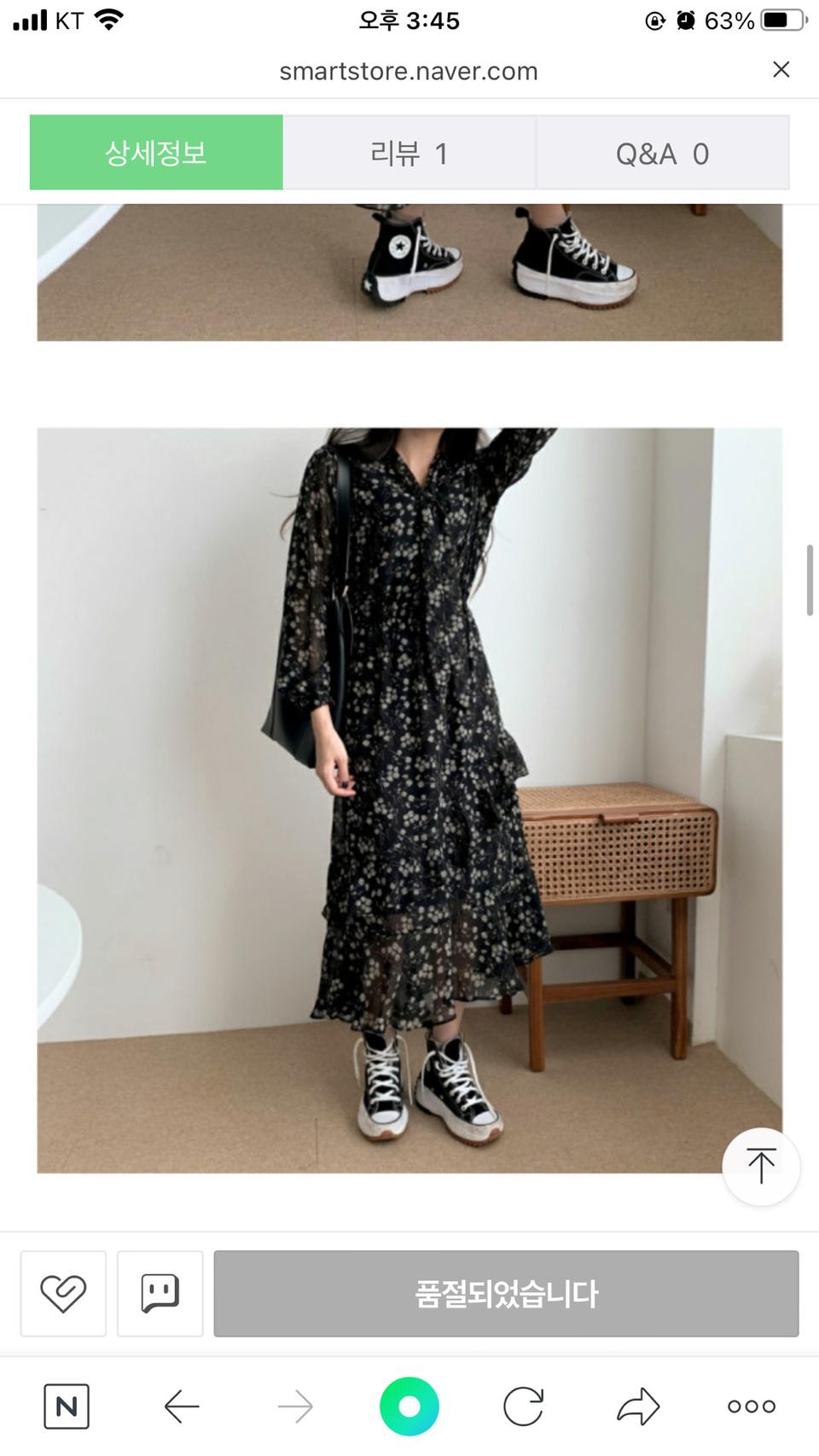Open Naver home via N icon
The image size is (819, 1456).
tap(67, 1406)
